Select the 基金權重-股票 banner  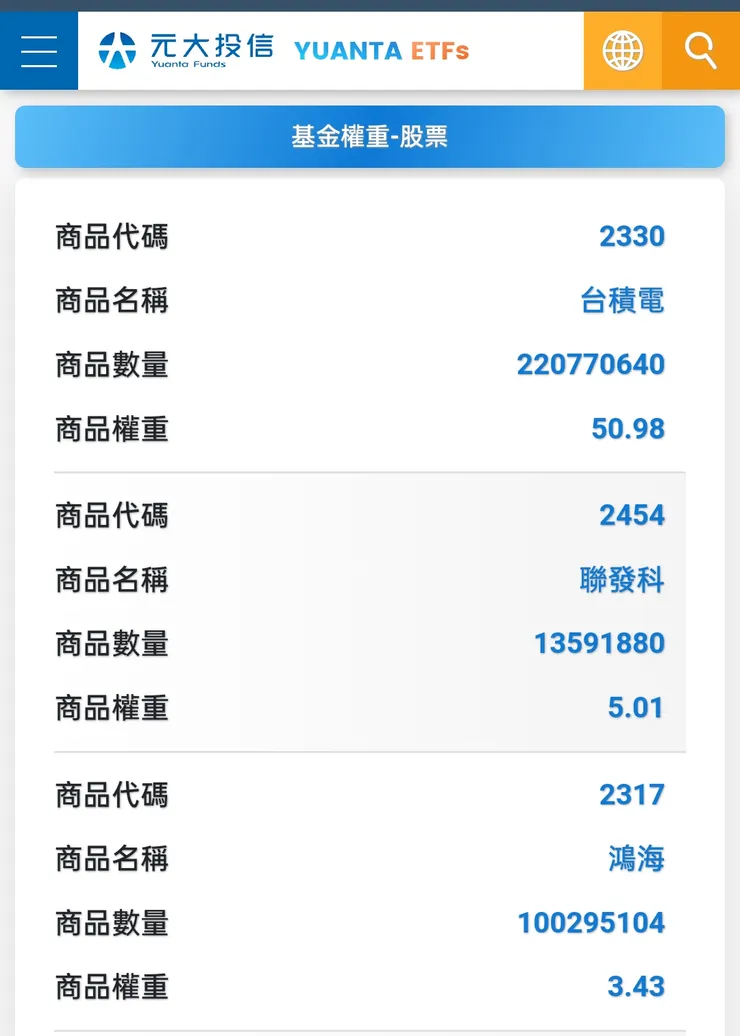point(369,136)
